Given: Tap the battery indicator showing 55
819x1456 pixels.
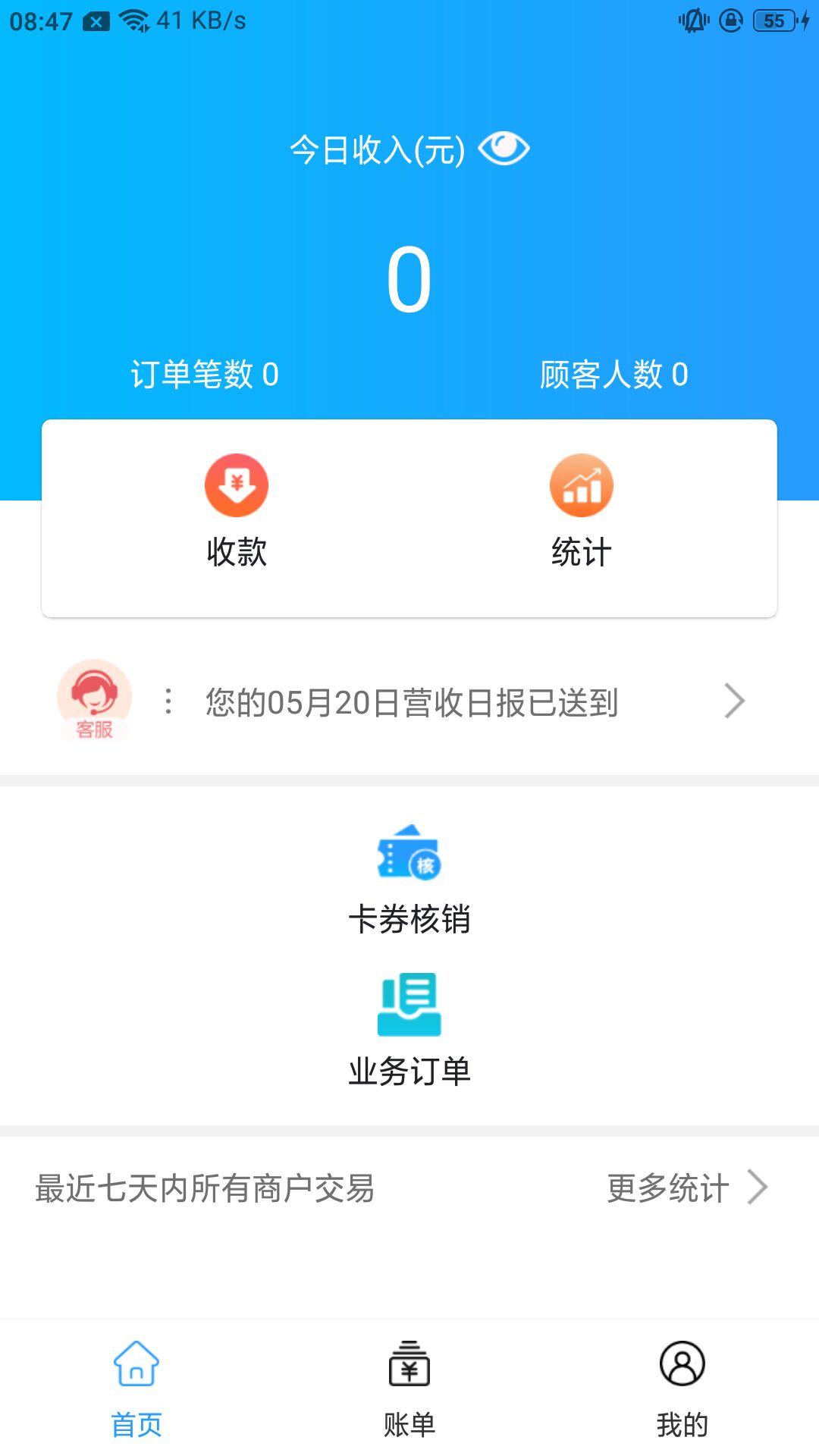Looking at the screenshot, I should coord(774,20).
